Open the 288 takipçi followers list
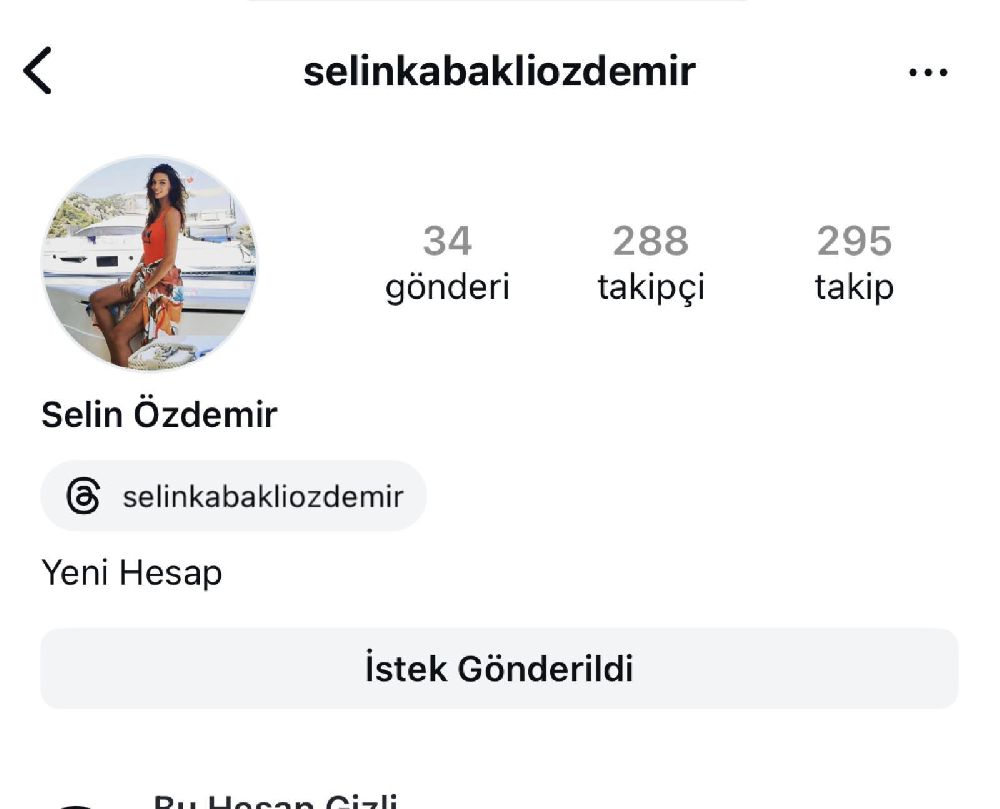The height and width of the screenshot is (809, 1000). (651, 263)
